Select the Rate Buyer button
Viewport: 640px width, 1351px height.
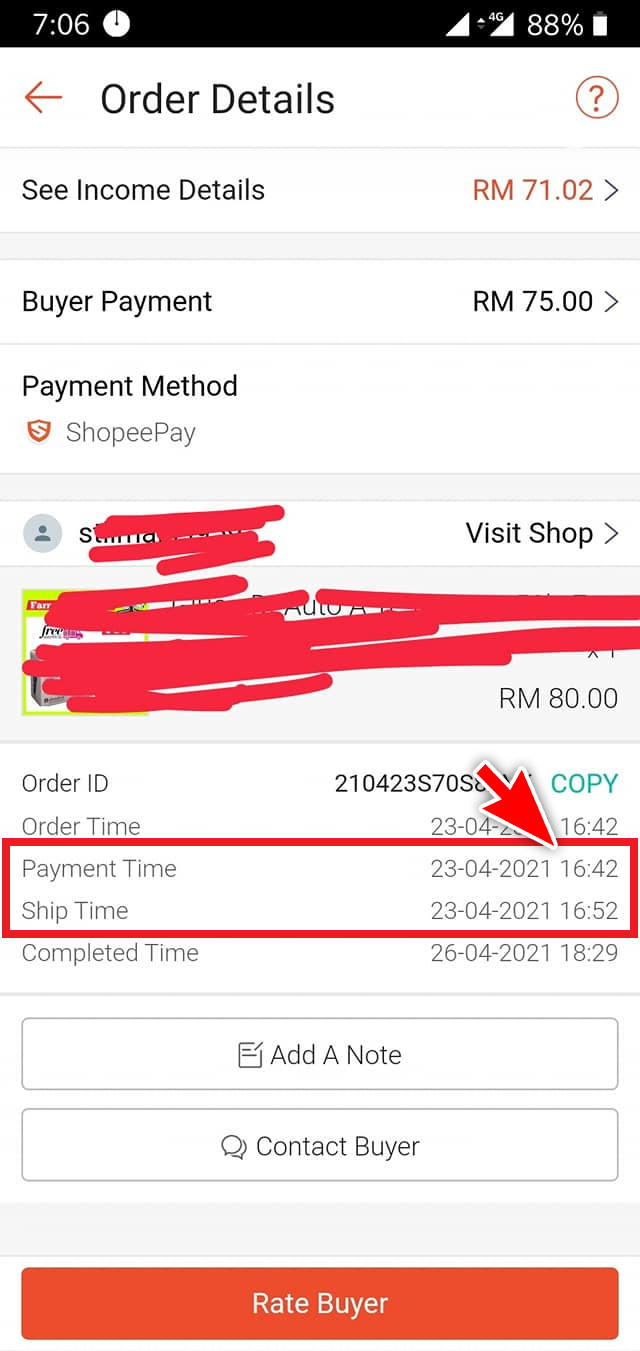tap(320, 1303)
